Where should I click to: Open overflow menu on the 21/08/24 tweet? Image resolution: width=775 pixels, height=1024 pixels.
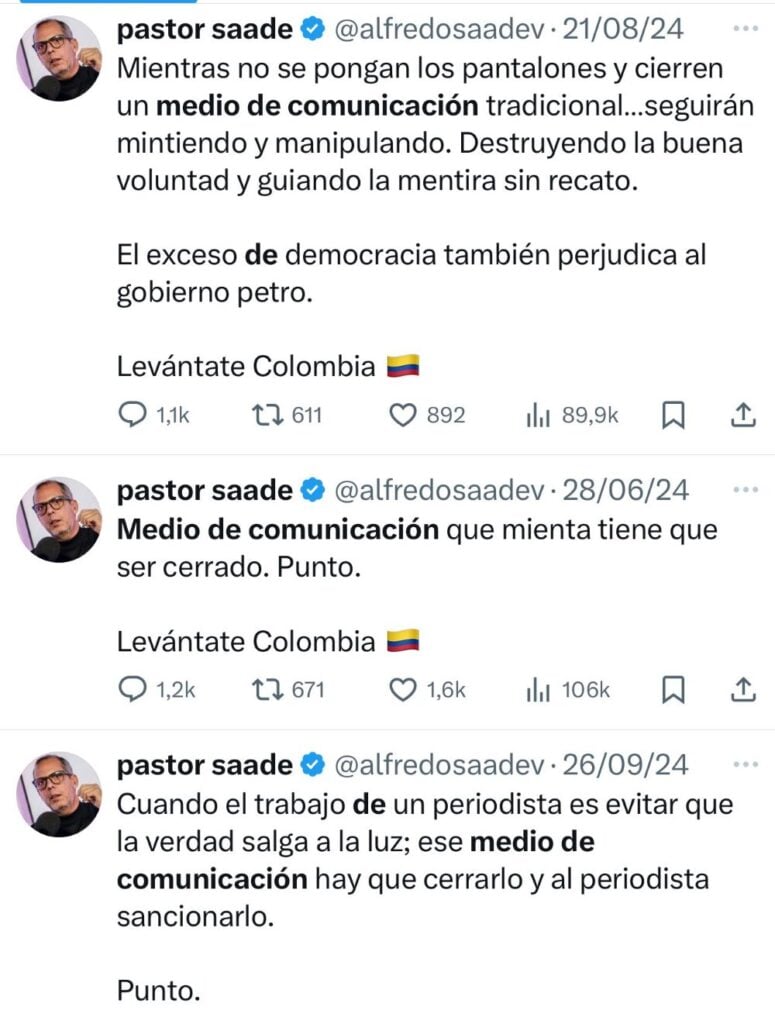pos(746,30)
